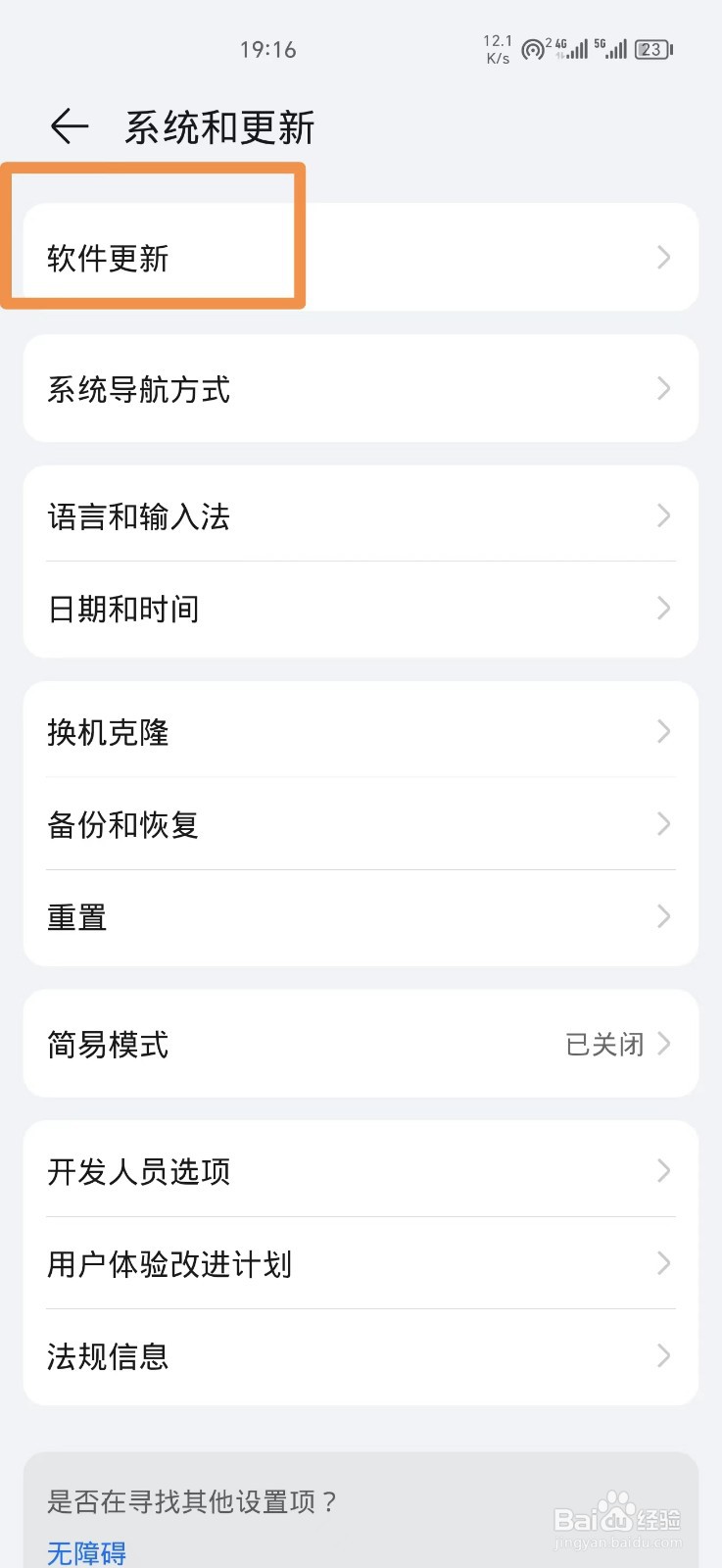
Task: Expand the 语言和输入法 row chevron
Action: coord(664,516)
